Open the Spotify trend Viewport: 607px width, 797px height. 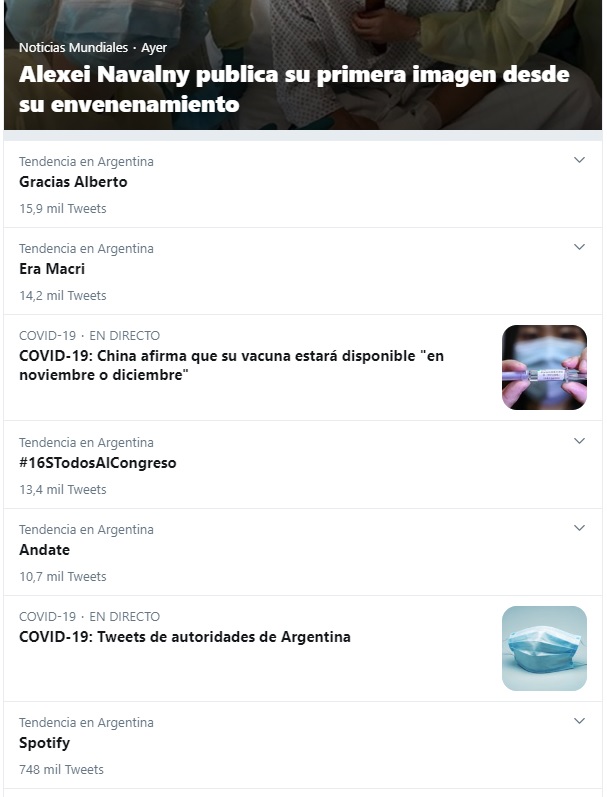point(45,743)
